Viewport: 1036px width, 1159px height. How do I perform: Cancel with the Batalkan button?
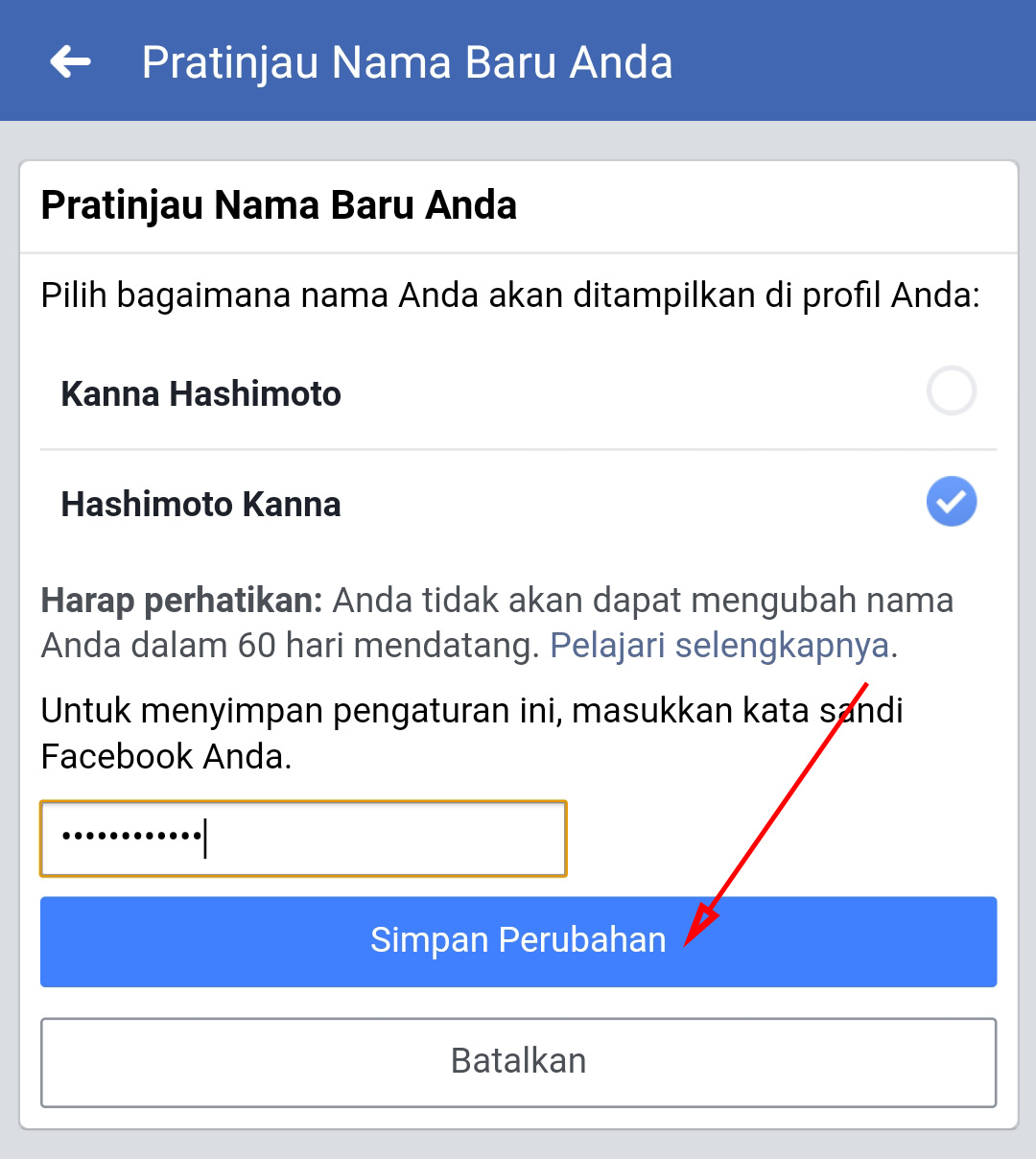click(518, 1062)
